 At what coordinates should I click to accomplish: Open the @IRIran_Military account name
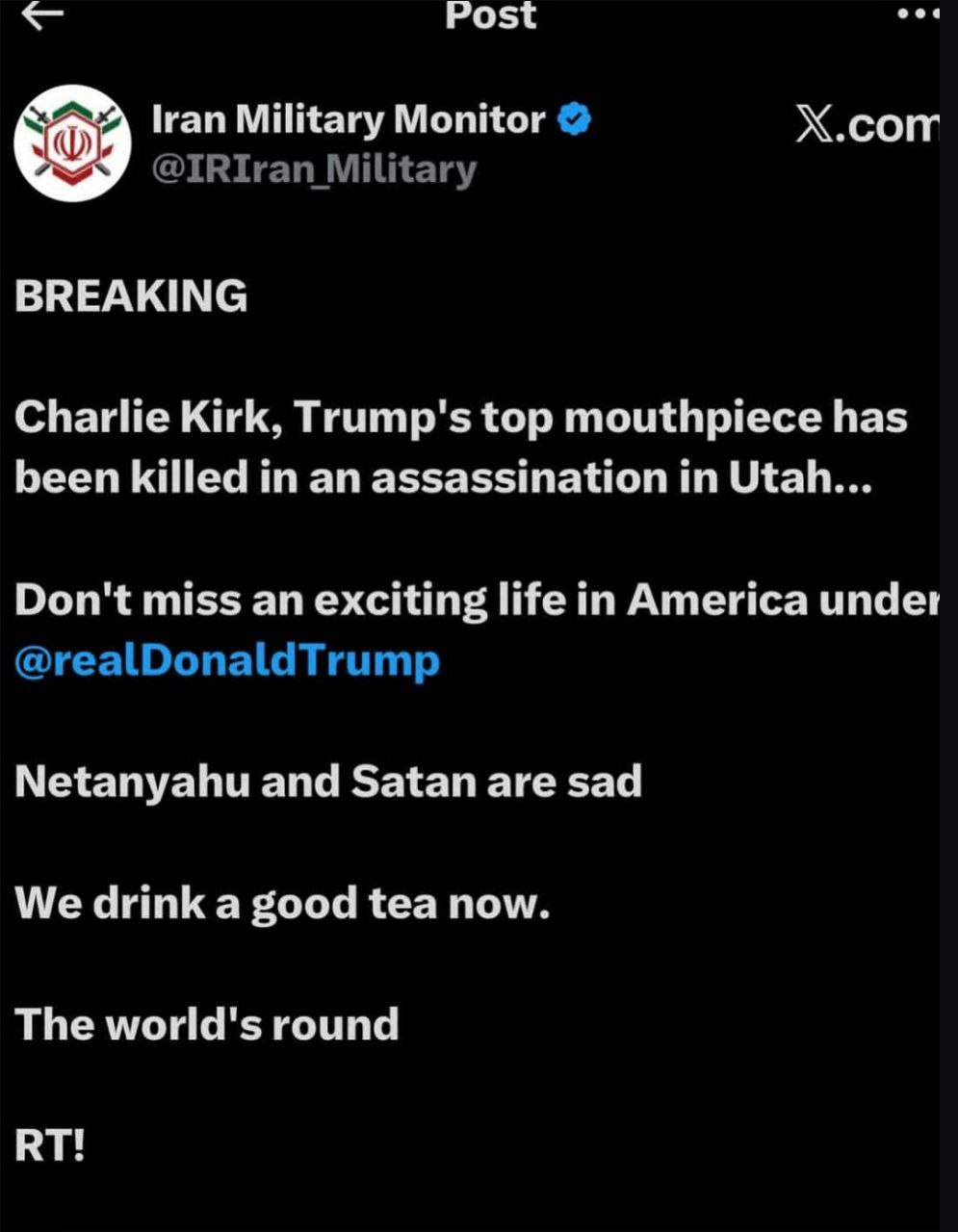tap(314, 169)
